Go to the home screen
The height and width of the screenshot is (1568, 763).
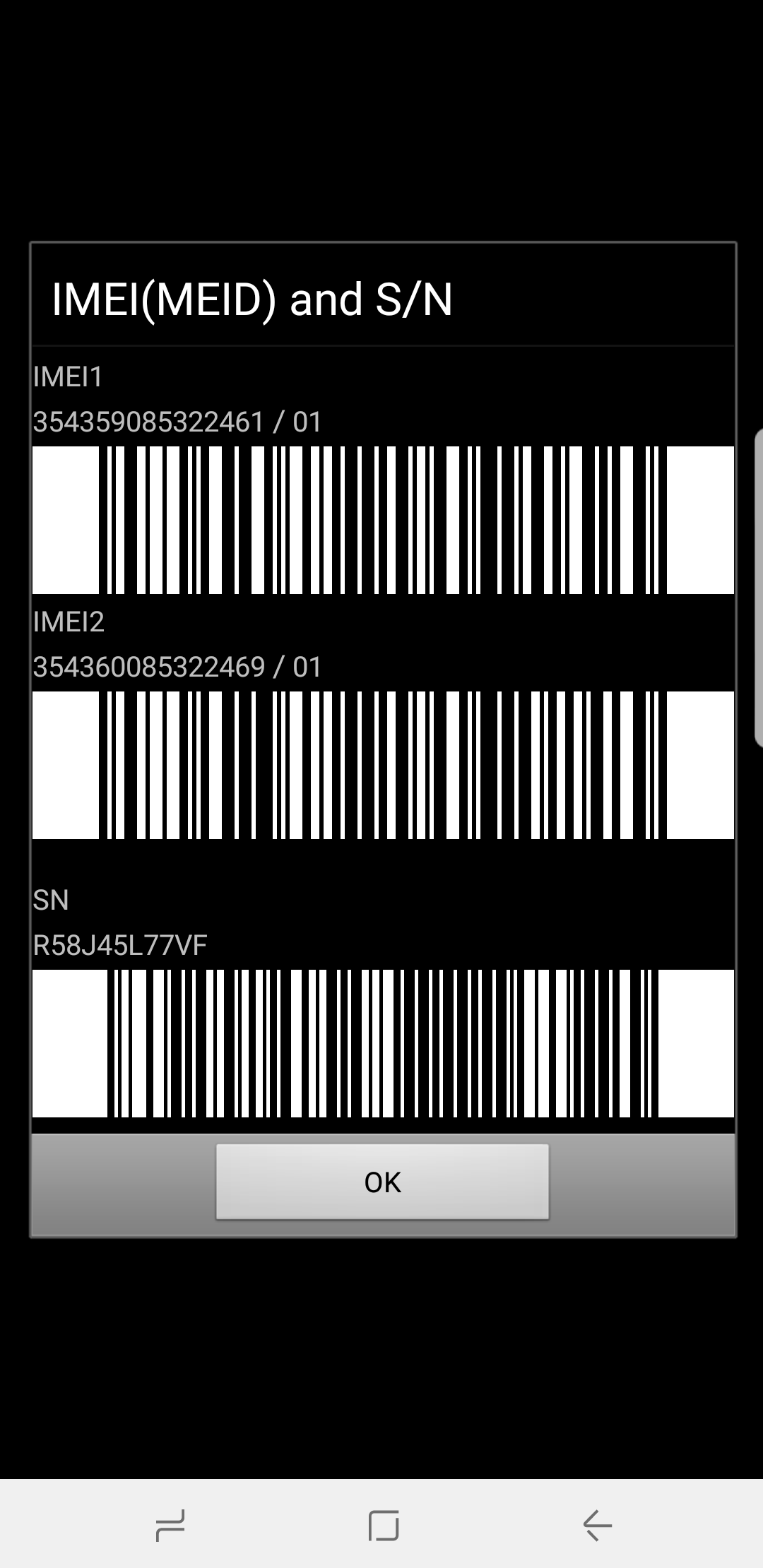click(383, 1525)
